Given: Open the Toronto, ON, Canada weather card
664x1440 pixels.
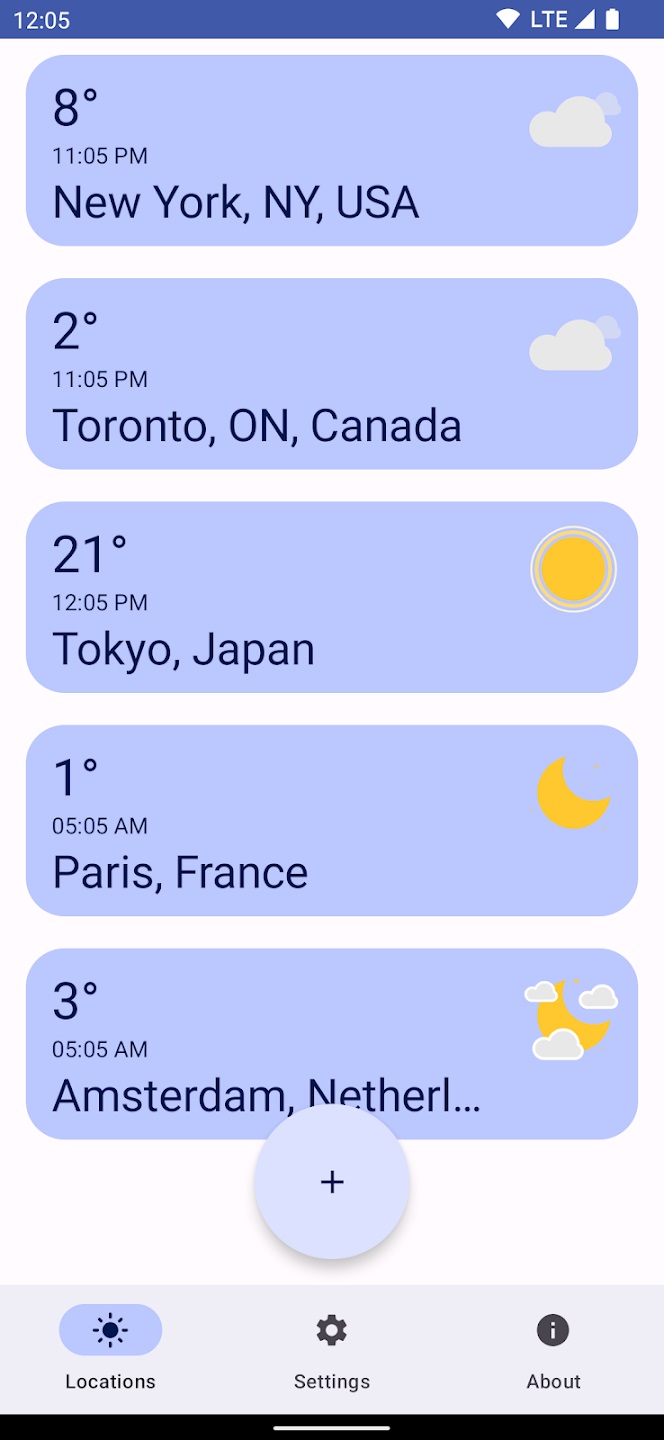Looking at the screenshot, I should coord(331,373).
